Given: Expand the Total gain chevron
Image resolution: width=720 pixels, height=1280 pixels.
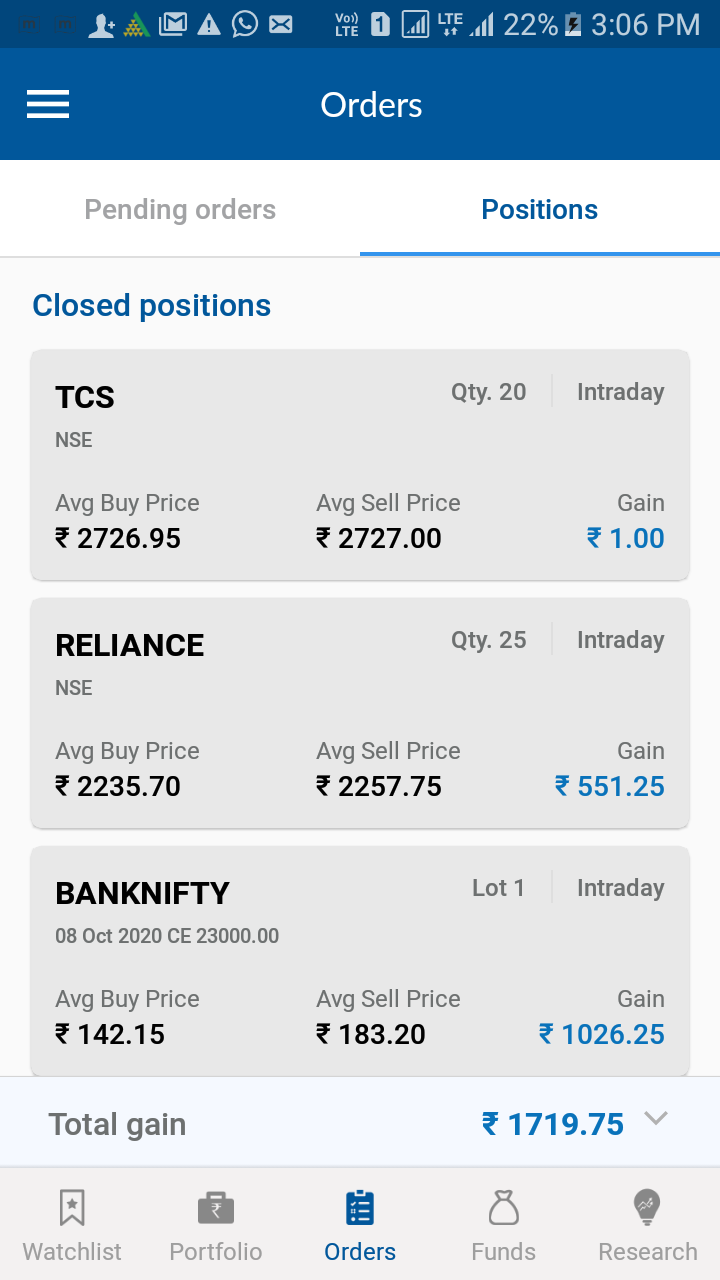Looking at the screenshot, I should (656, 1119).
